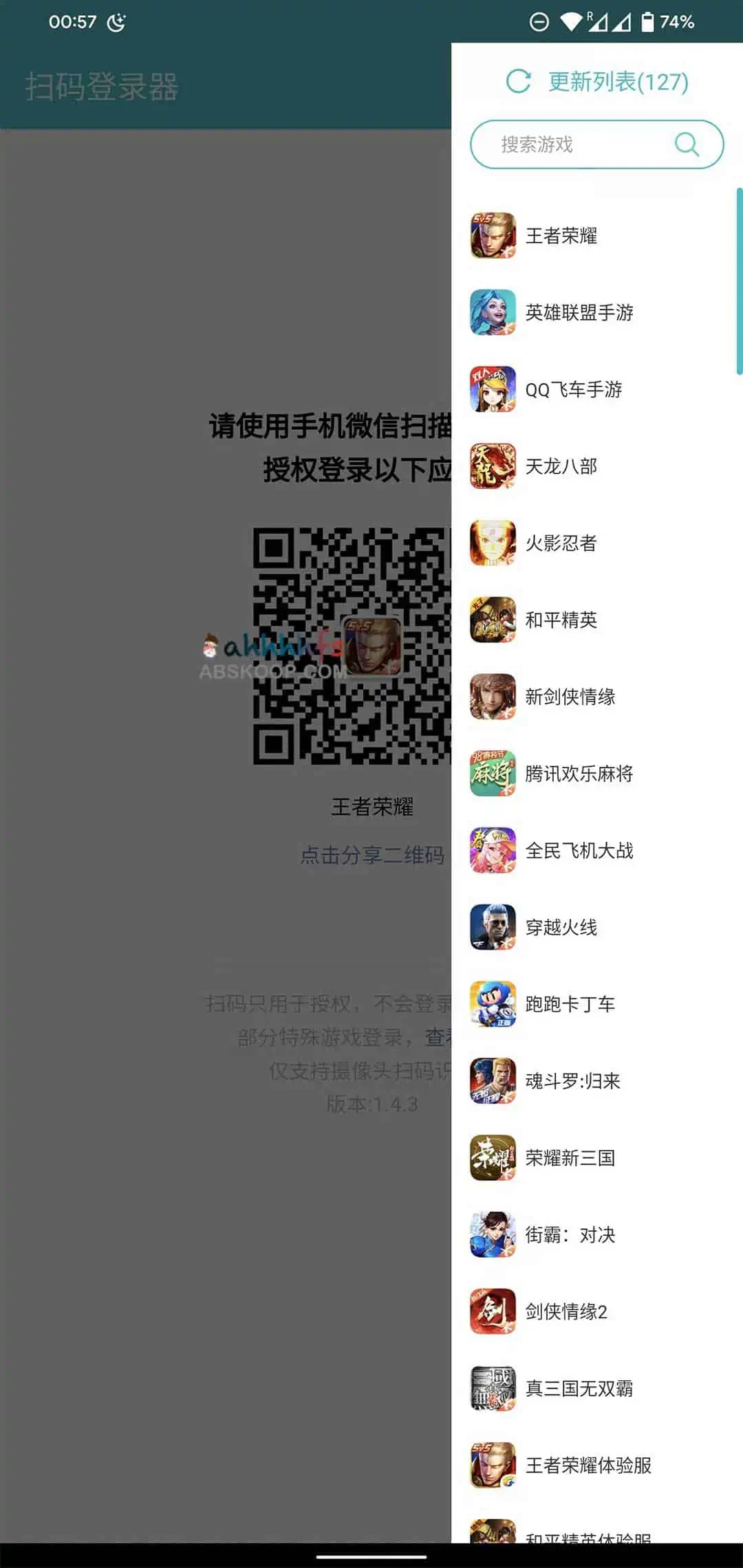Open 腾讯欢乐麻将 entry
The width and height of the screenshot is (743, 1568).
click(579, 774)
